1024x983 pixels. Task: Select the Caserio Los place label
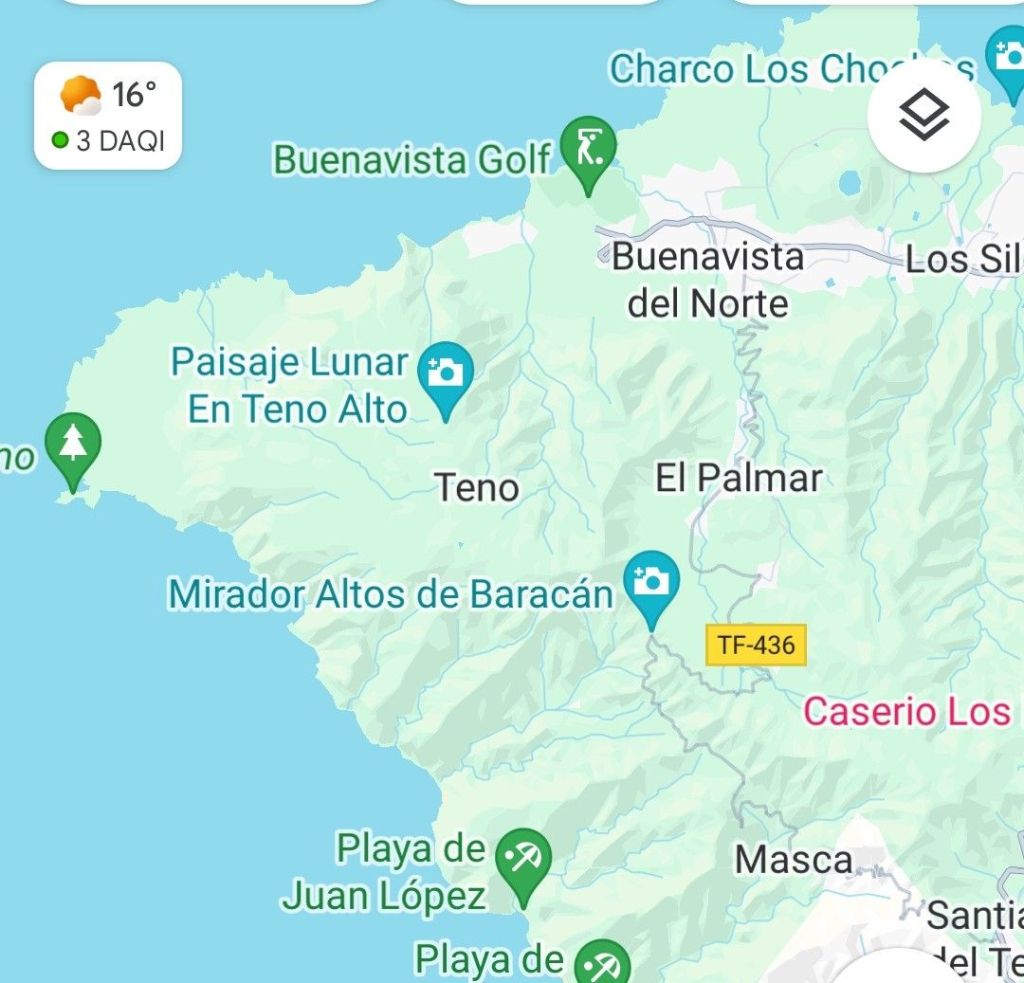[x=907, y=712]
